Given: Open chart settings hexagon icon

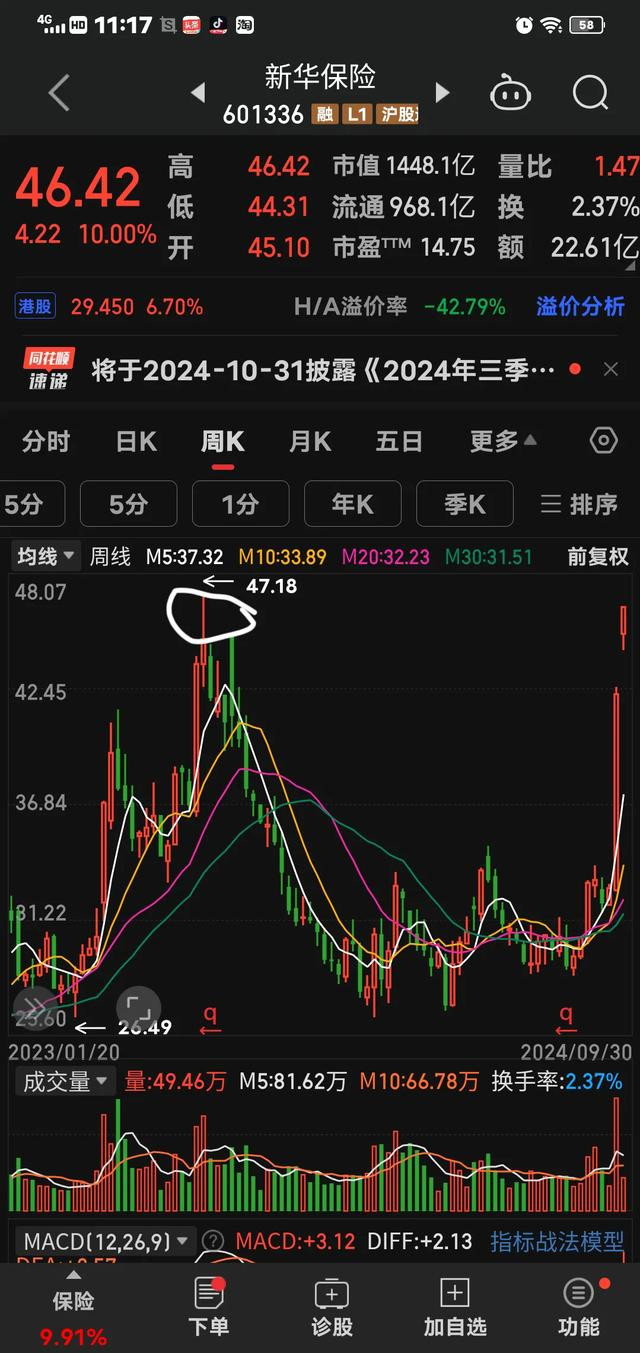Looking at the screenshot, I should coord(603,441).
